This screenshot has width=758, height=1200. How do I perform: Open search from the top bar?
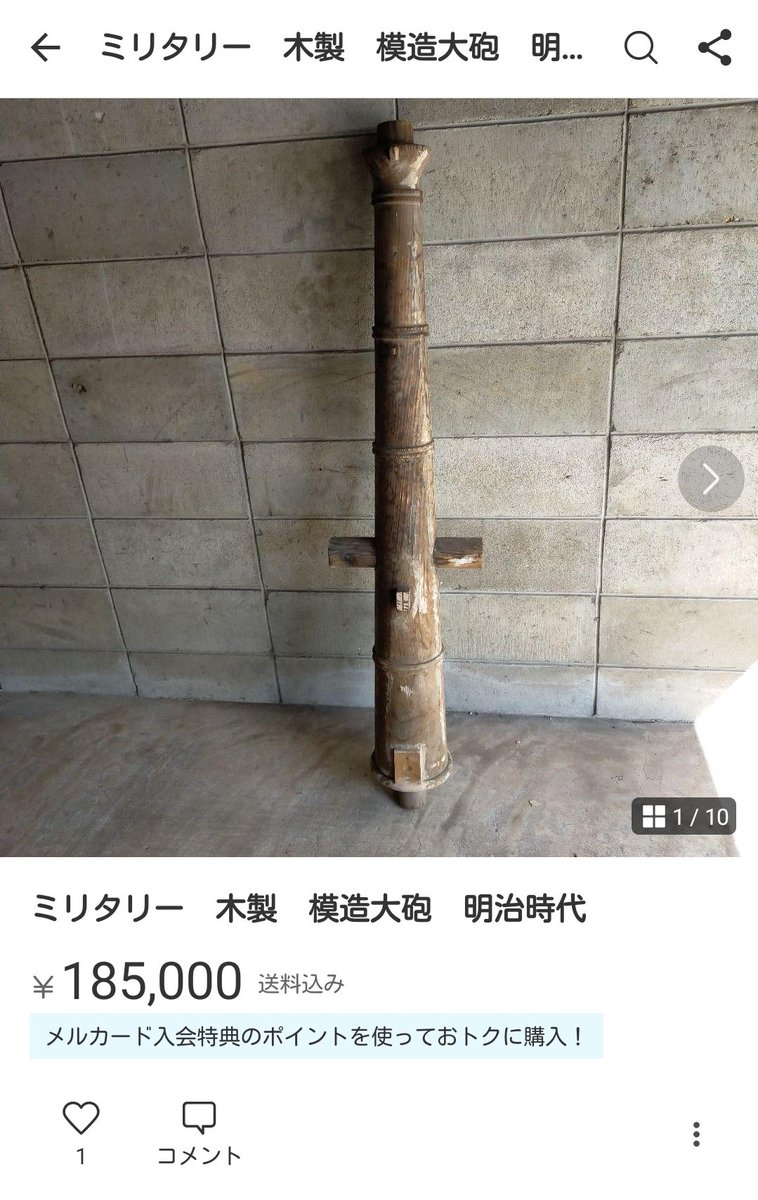[640, 48]
